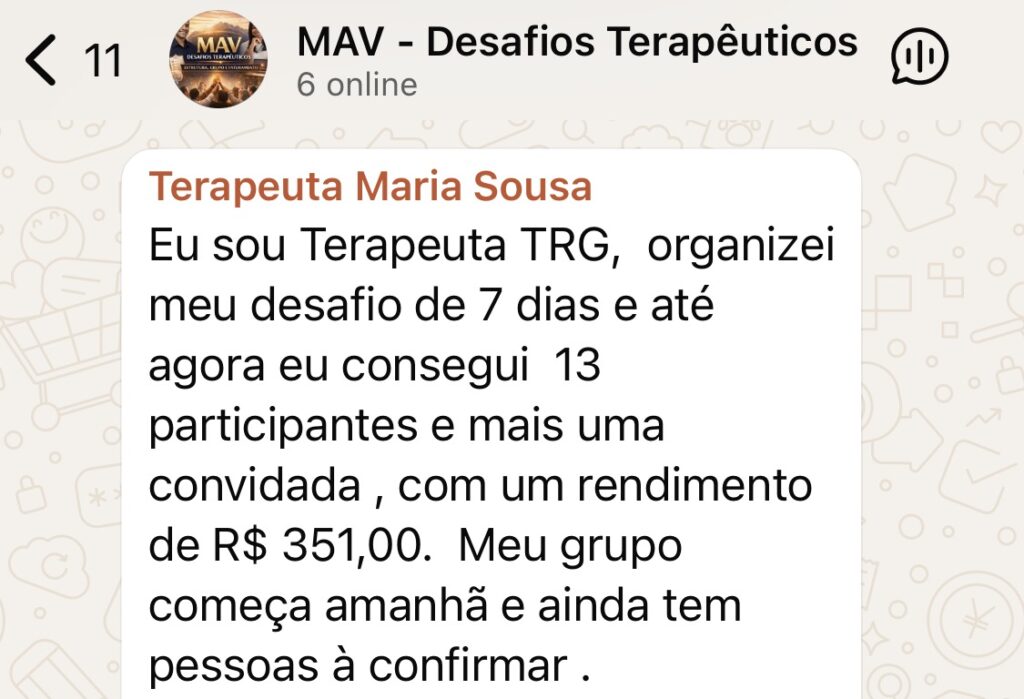Open MAV - Desafios Terapêuticos group info
Viewport: 1024px width, 699px height.
pos(577,43)
